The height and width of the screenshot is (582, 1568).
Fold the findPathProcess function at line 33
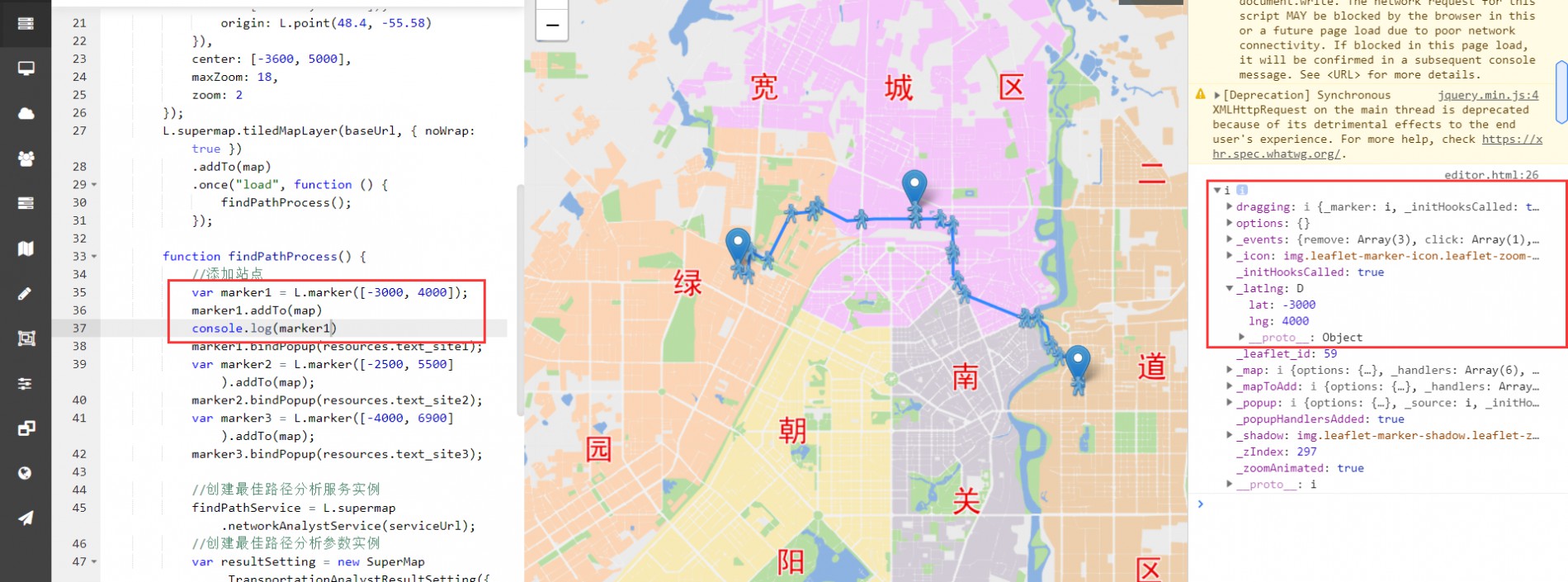pyautogui.click(x=94, y=257)
